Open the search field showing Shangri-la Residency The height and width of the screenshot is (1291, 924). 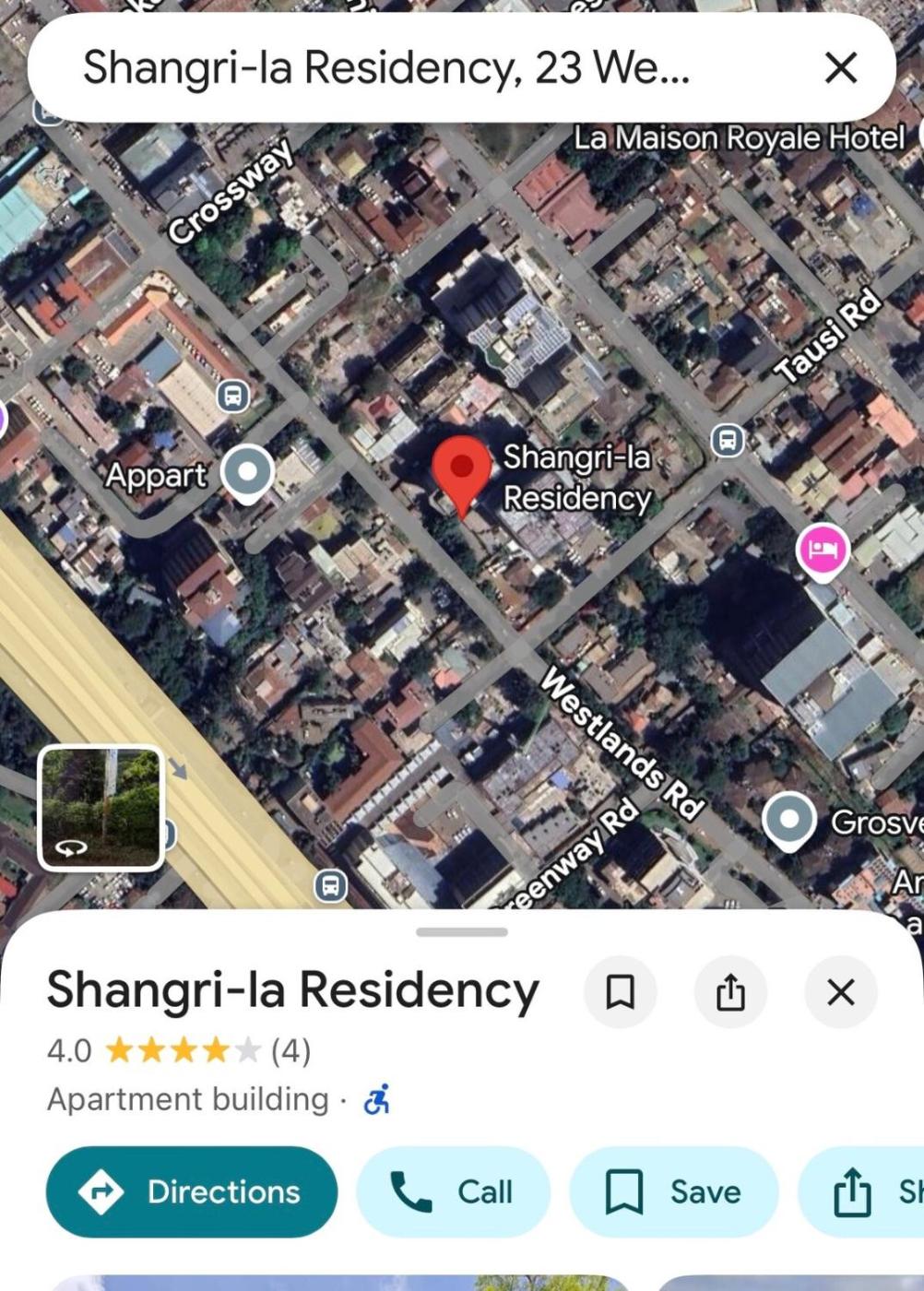(387, 67)
